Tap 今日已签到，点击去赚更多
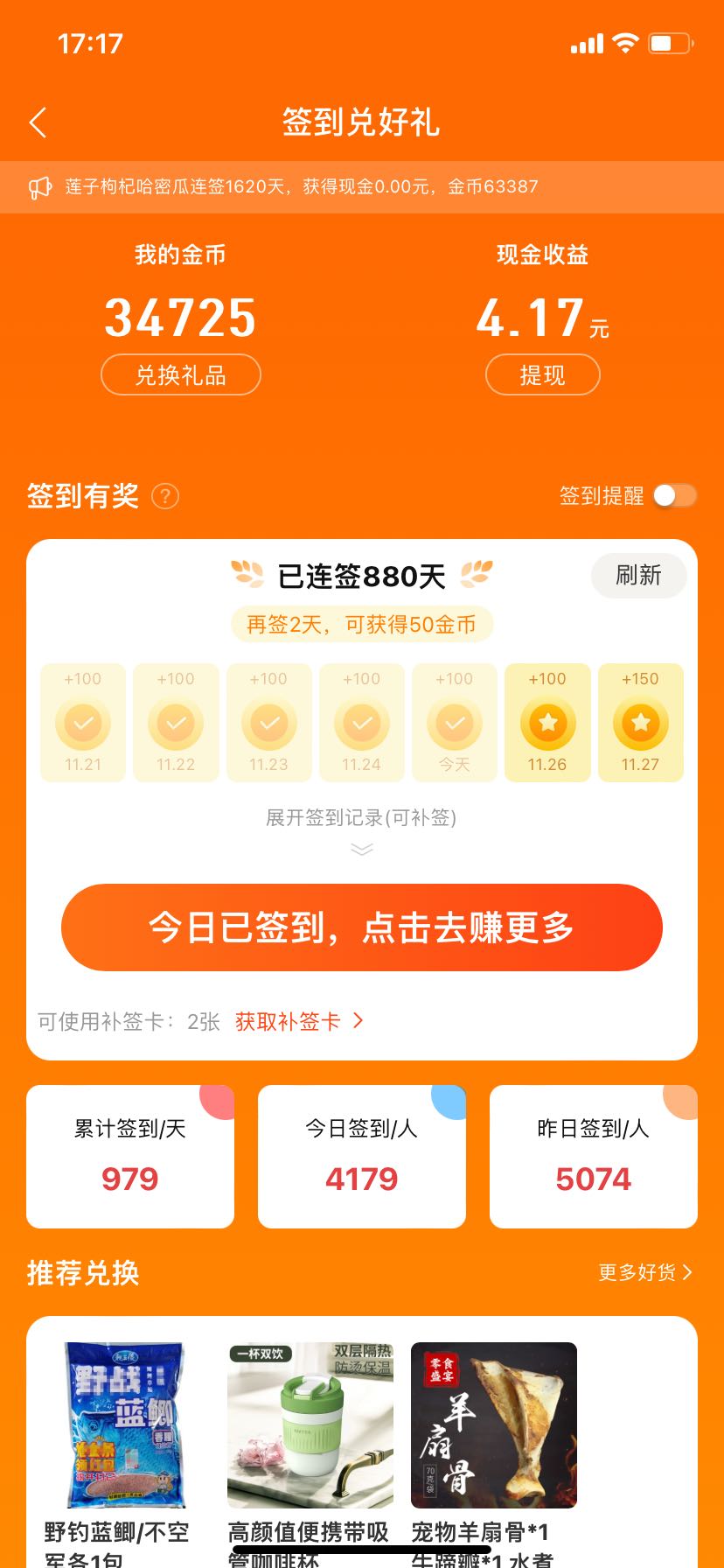 tap(361, 927)
